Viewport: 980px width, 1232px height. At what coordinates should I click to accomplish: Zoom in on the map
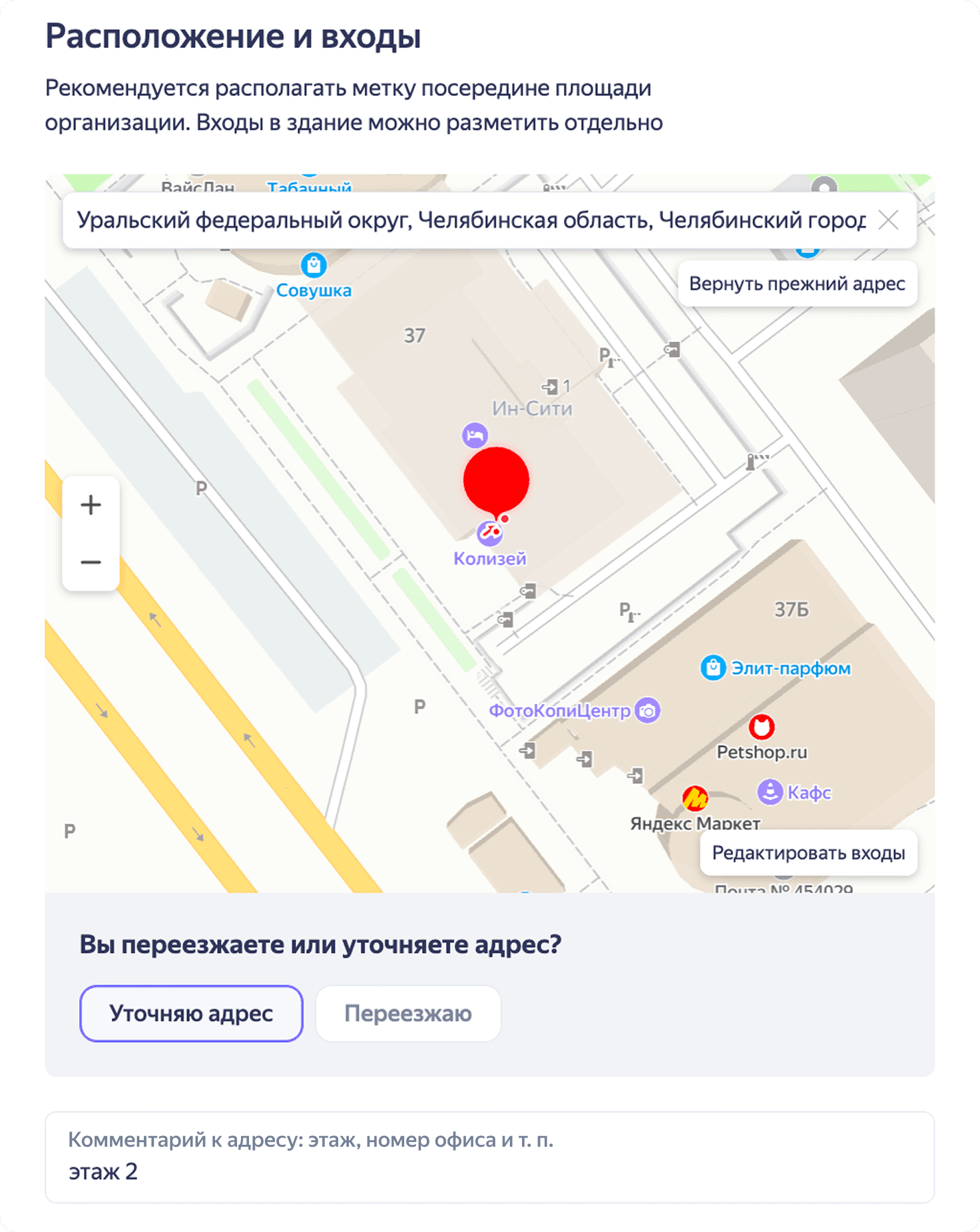tap(91, 505)
